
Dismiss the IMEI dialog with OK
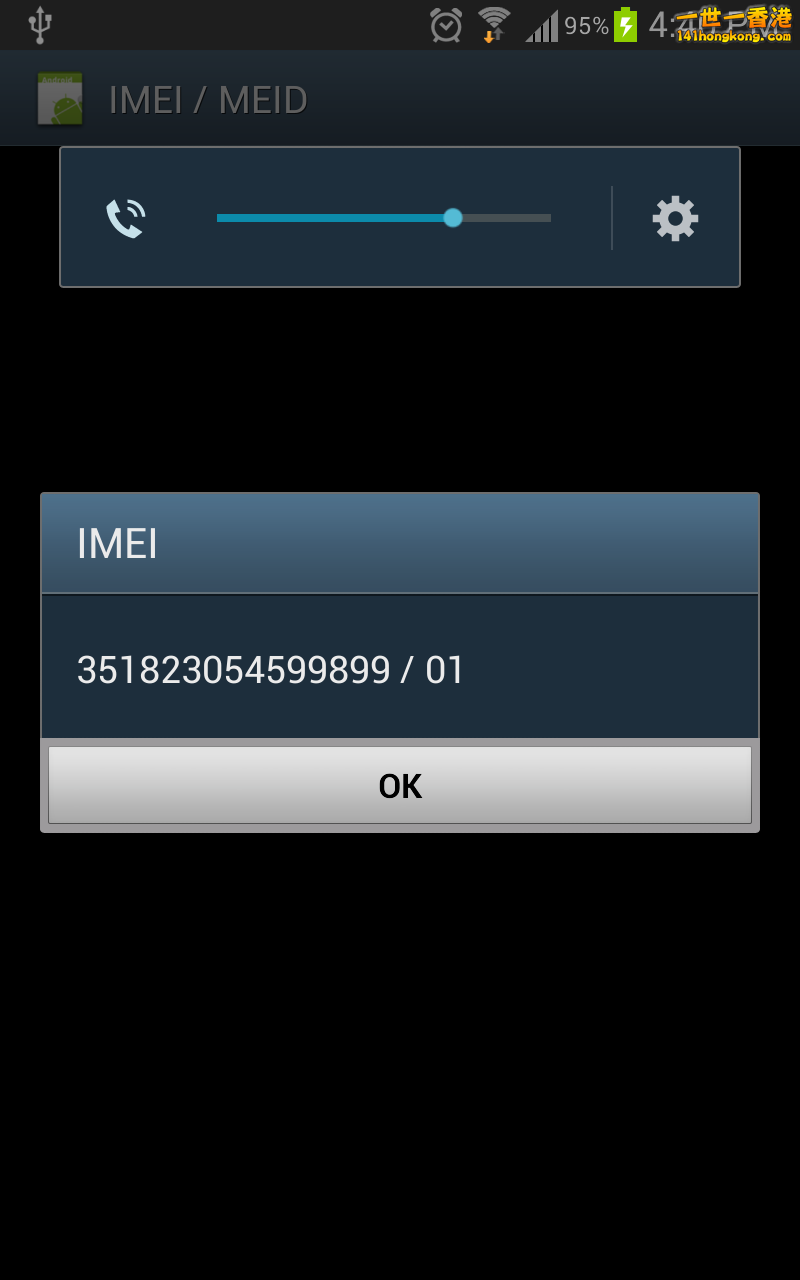click(x=399, y=786)
